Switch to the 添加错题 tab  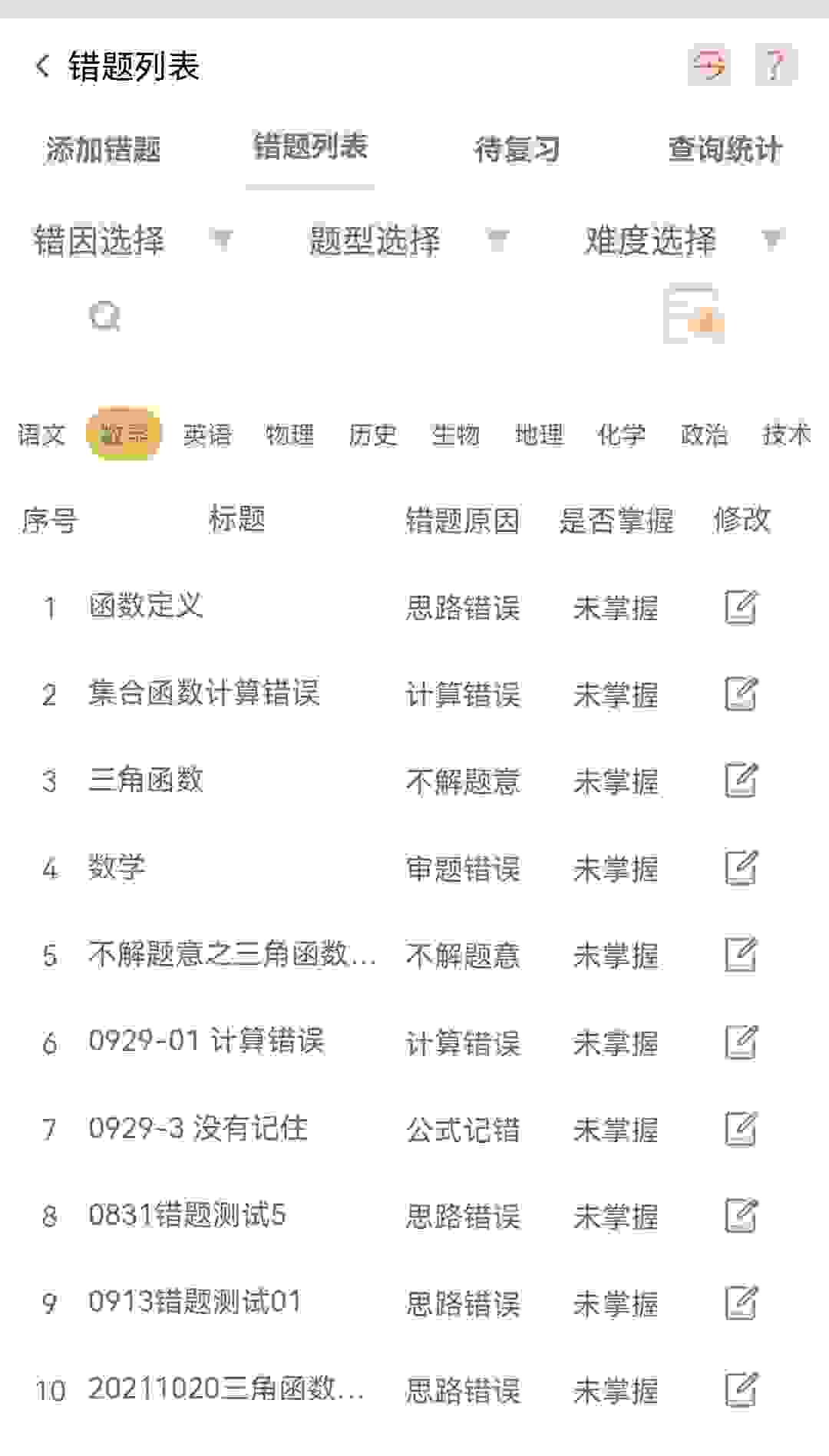[103, 149]
